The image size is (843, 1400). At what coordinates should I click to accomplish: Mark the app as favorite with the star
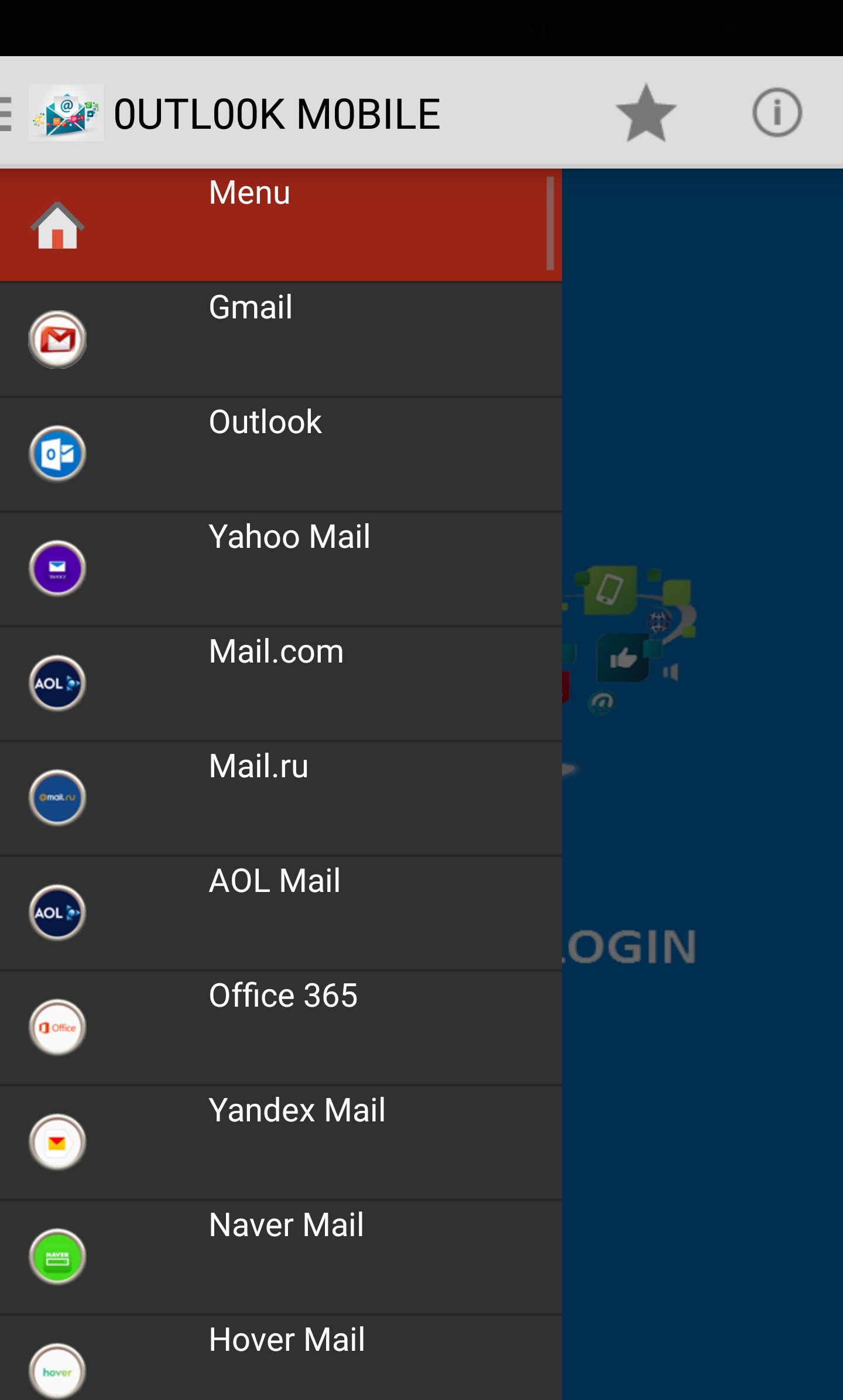tap(646, 113)
